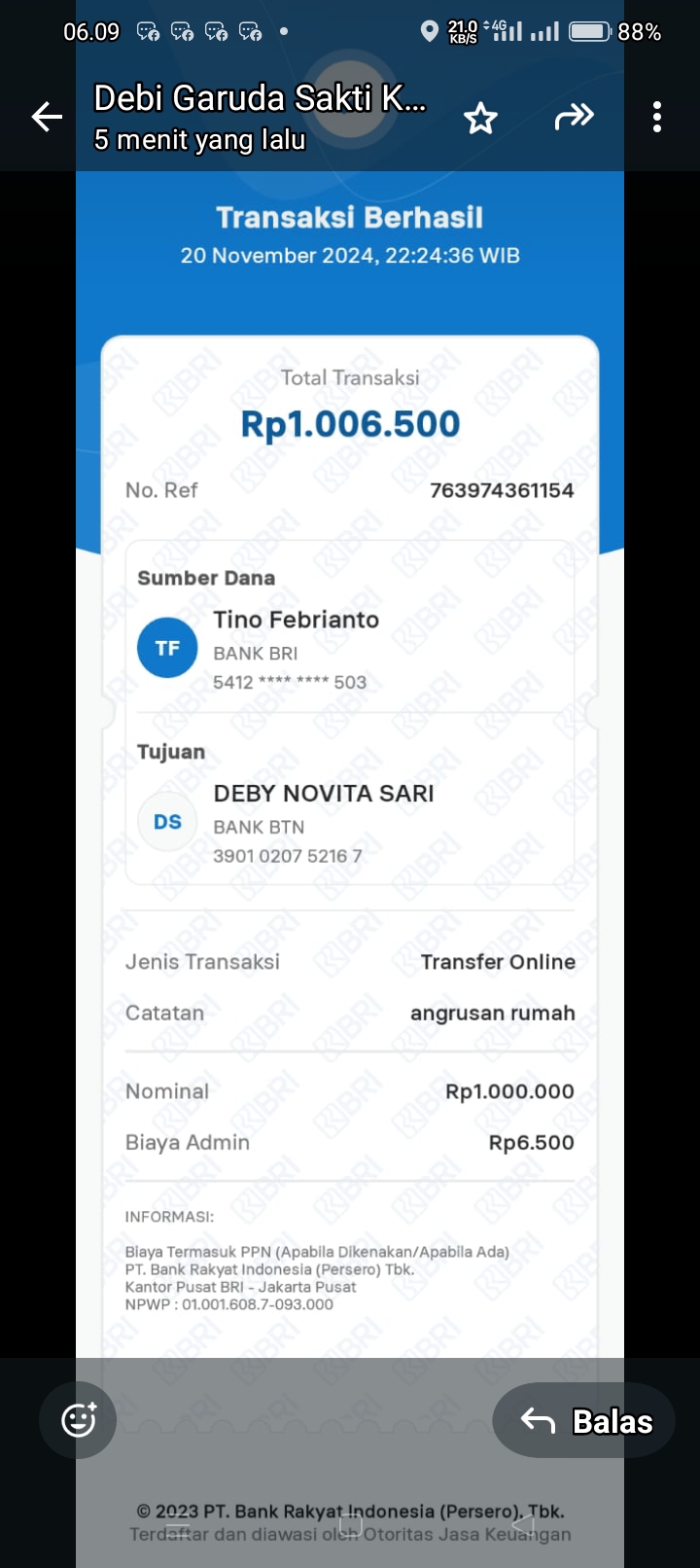The height and width of the screenshot is (1568, 700).
Task: Forward the image with the arrow icon
Action: point(574,118)
